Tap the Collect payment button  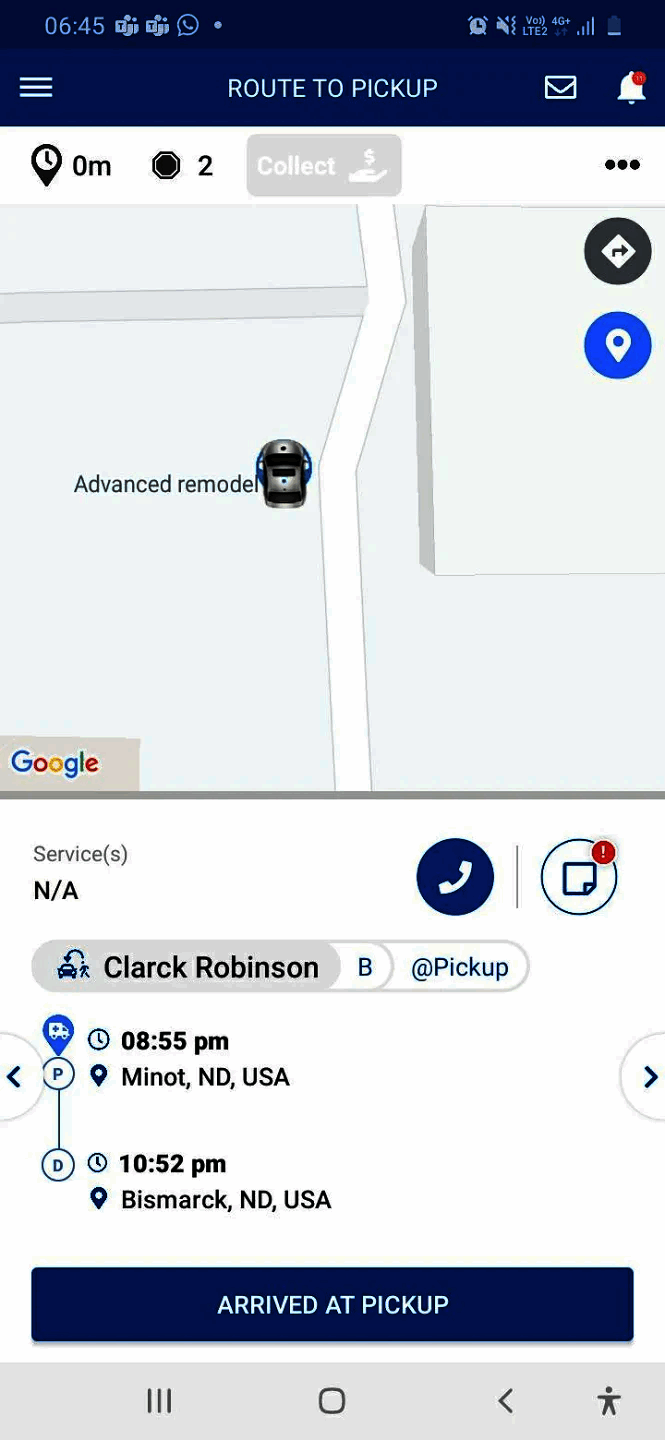[324, 166]
